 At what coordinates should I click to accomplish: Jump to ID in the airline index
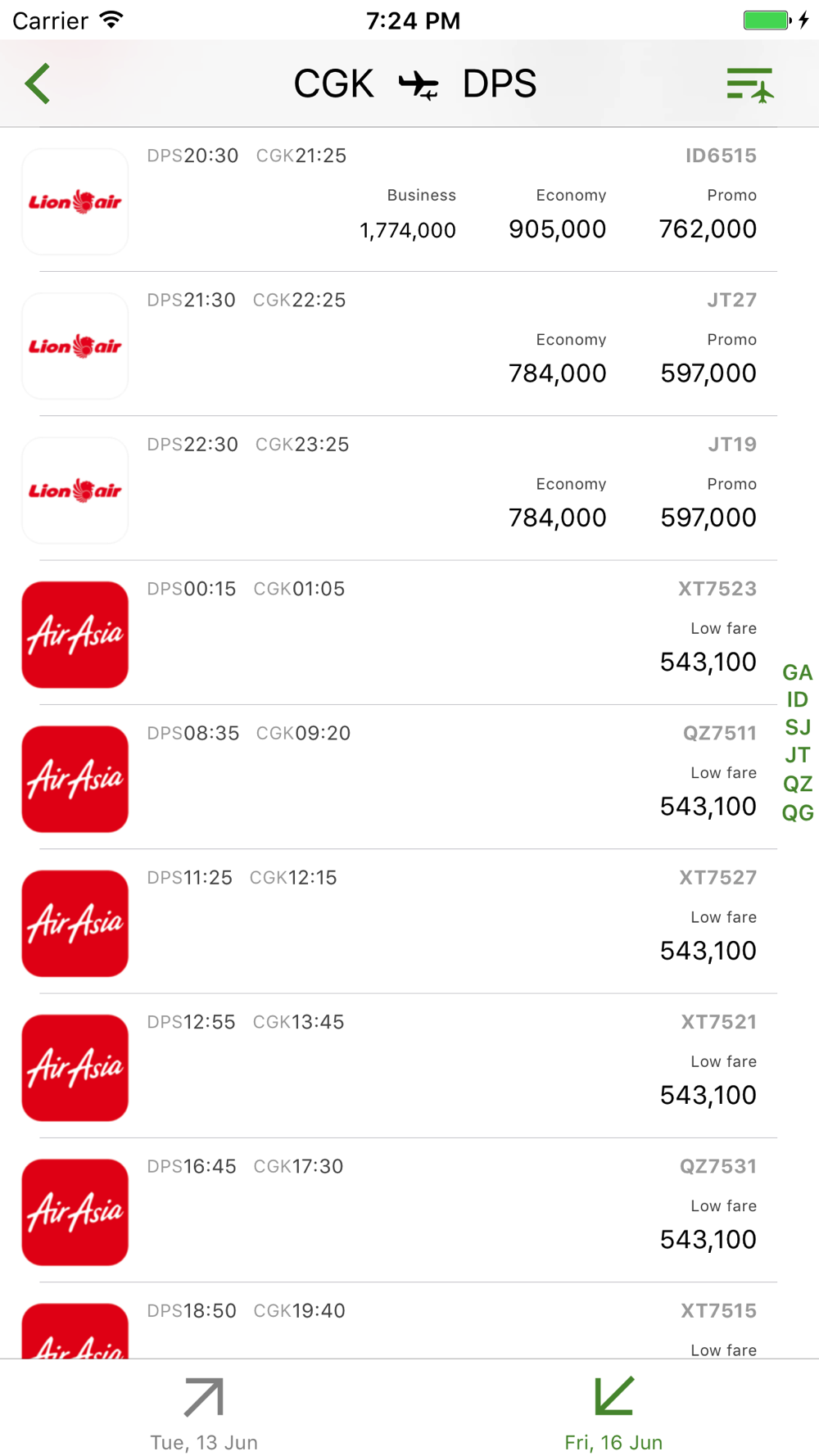pos(797,700)
